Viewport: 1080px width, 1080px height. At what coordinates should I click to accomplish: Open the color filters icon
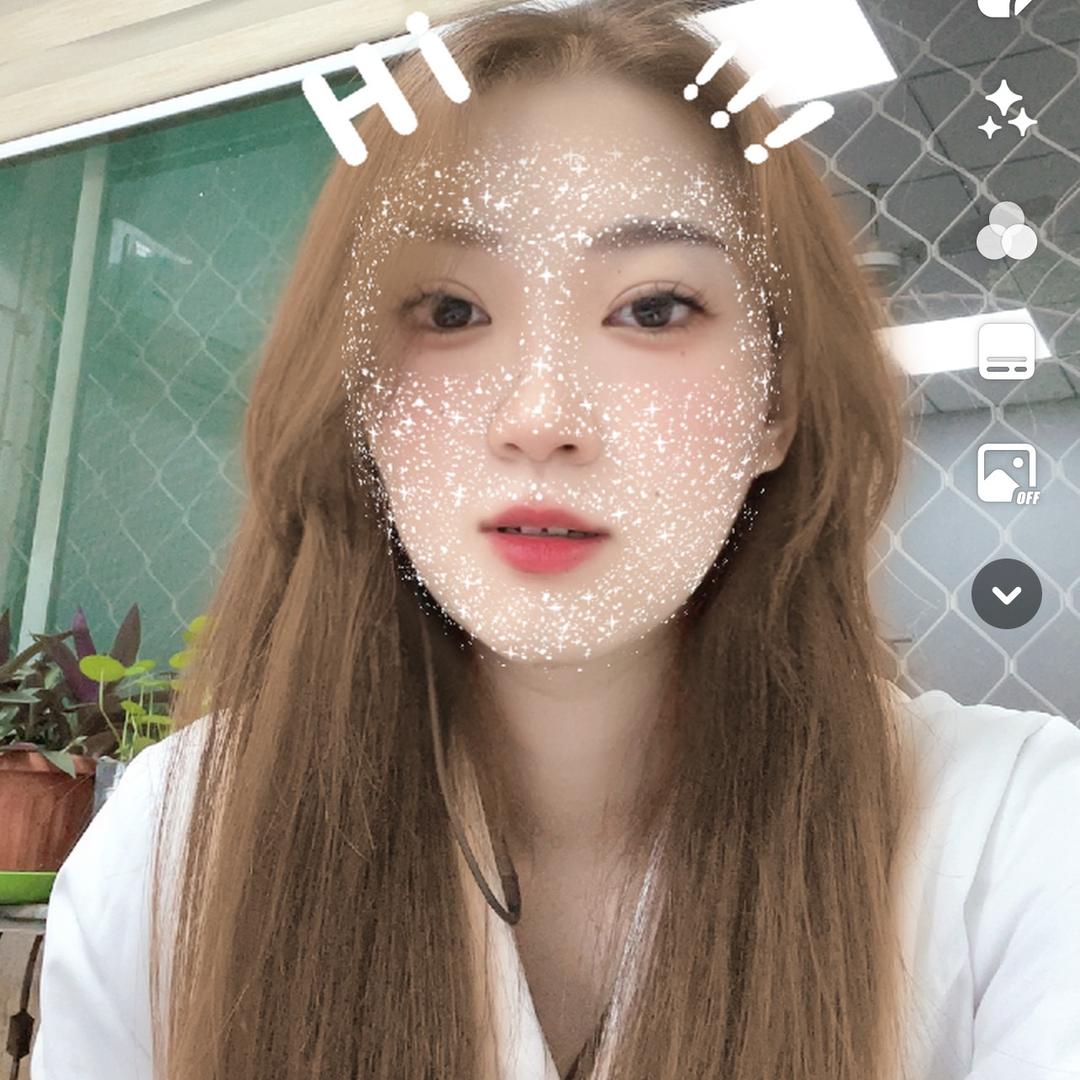[1006, 231]
